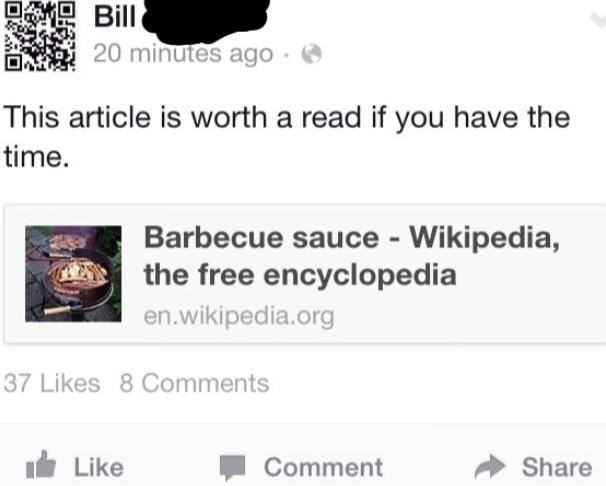Open the post options chevron

pos(597,12)
